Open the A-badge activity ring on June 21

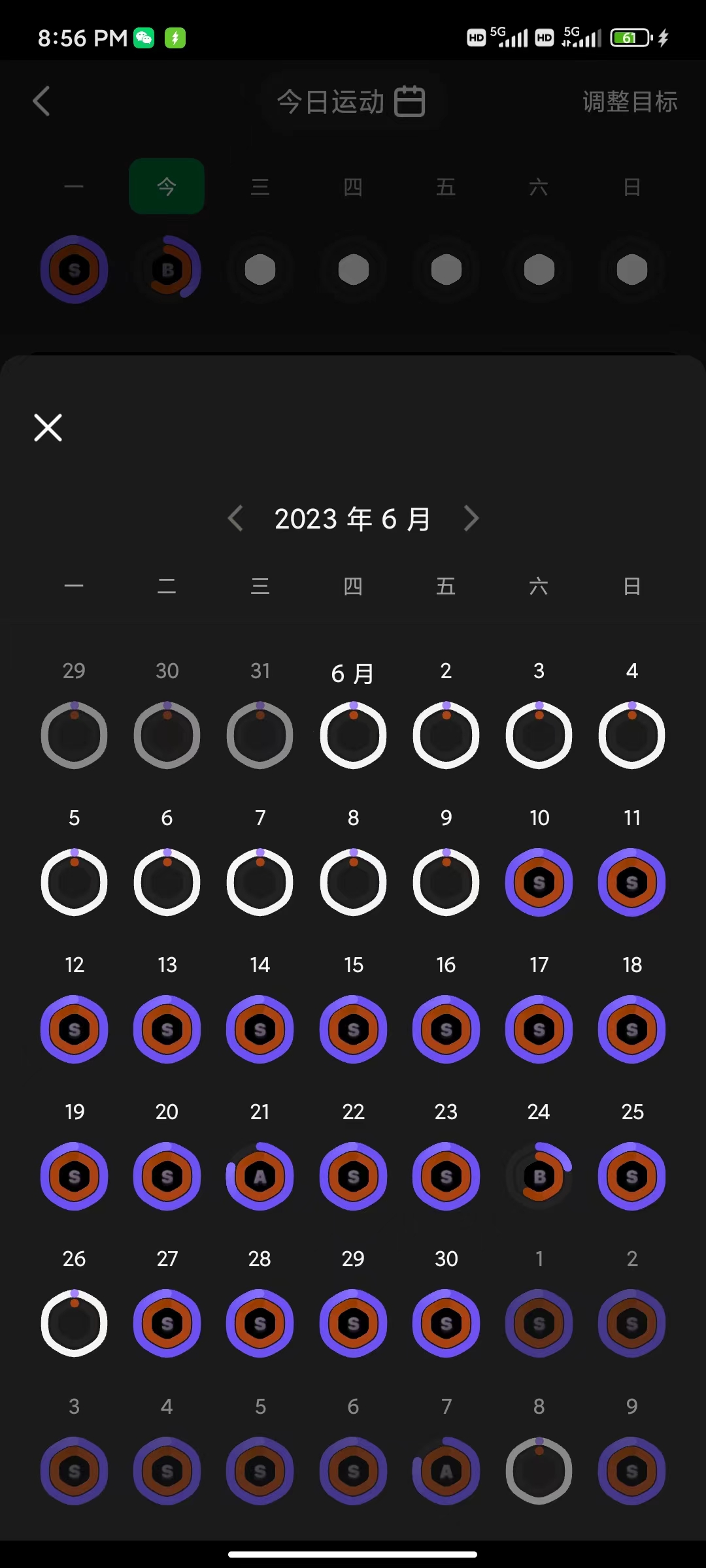coord(260,1176)
